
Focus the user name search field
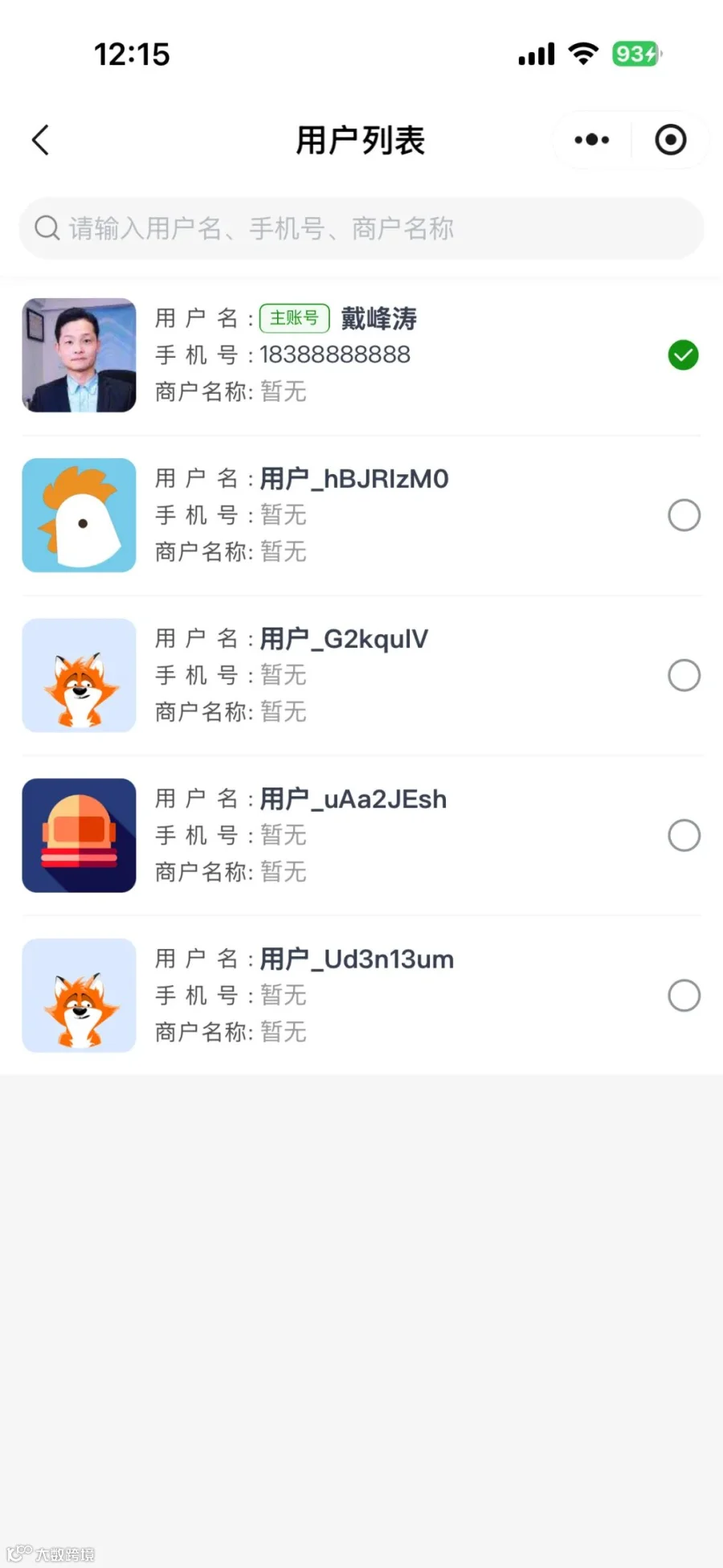[x=361, y=228]
